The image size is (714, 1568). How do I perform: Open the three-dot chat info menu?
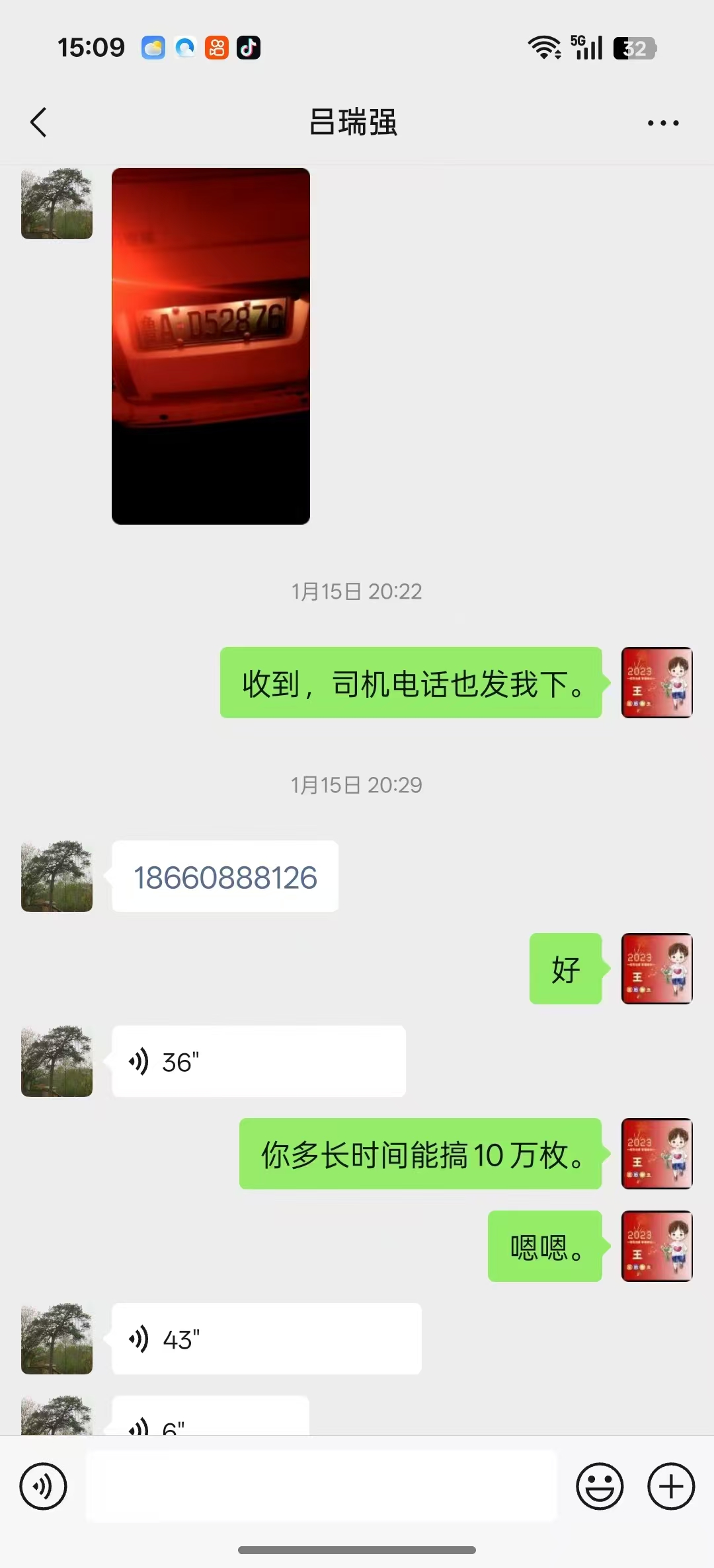pyautogui.click(x=663, y=123)
